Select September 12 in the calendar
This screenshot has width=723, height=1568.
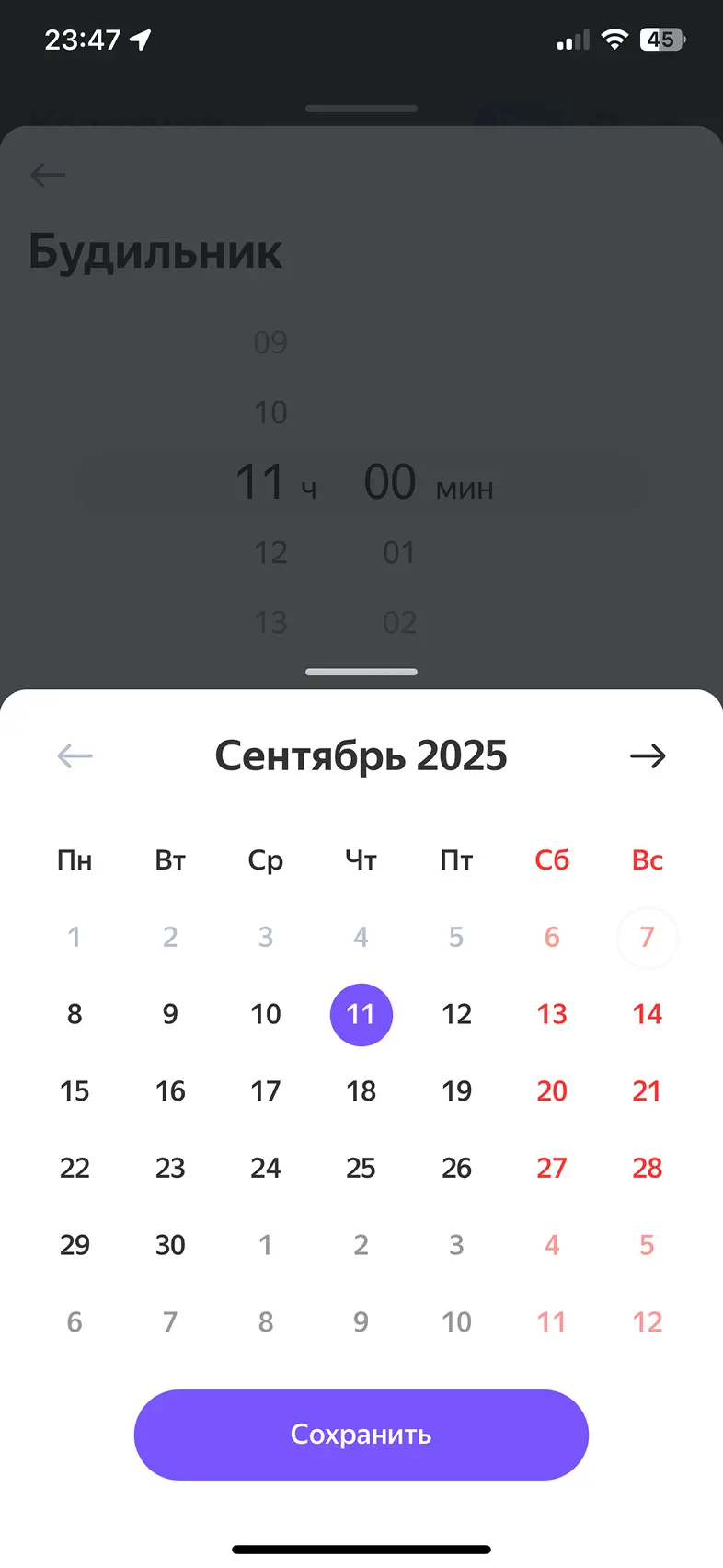[456, 1014]
